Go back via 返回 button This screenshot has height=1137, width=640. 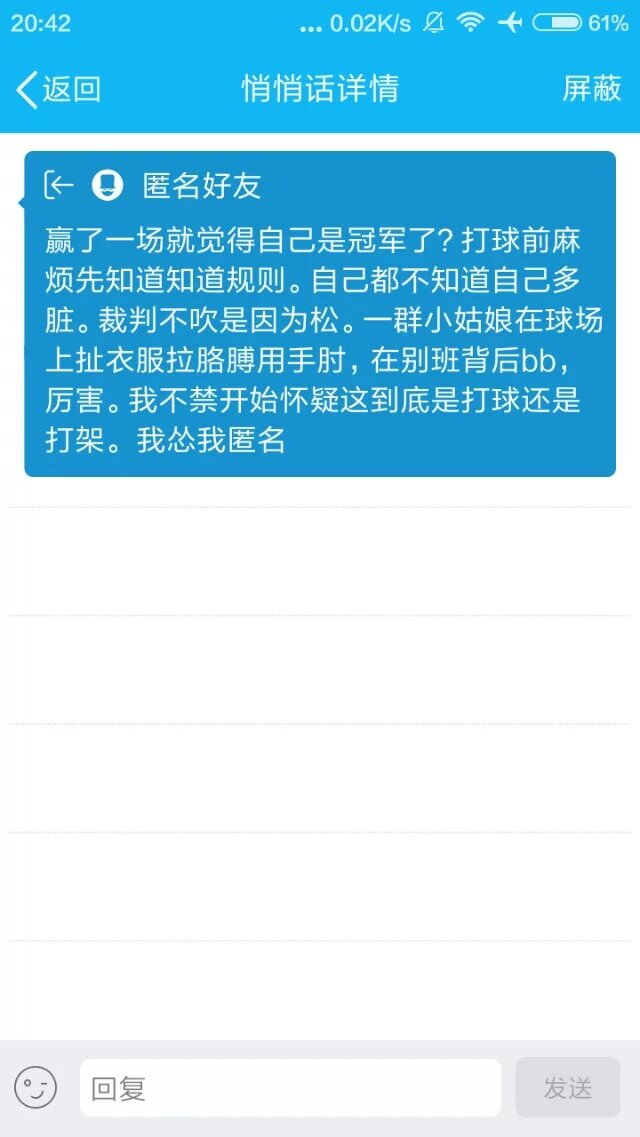pos(58,89)
